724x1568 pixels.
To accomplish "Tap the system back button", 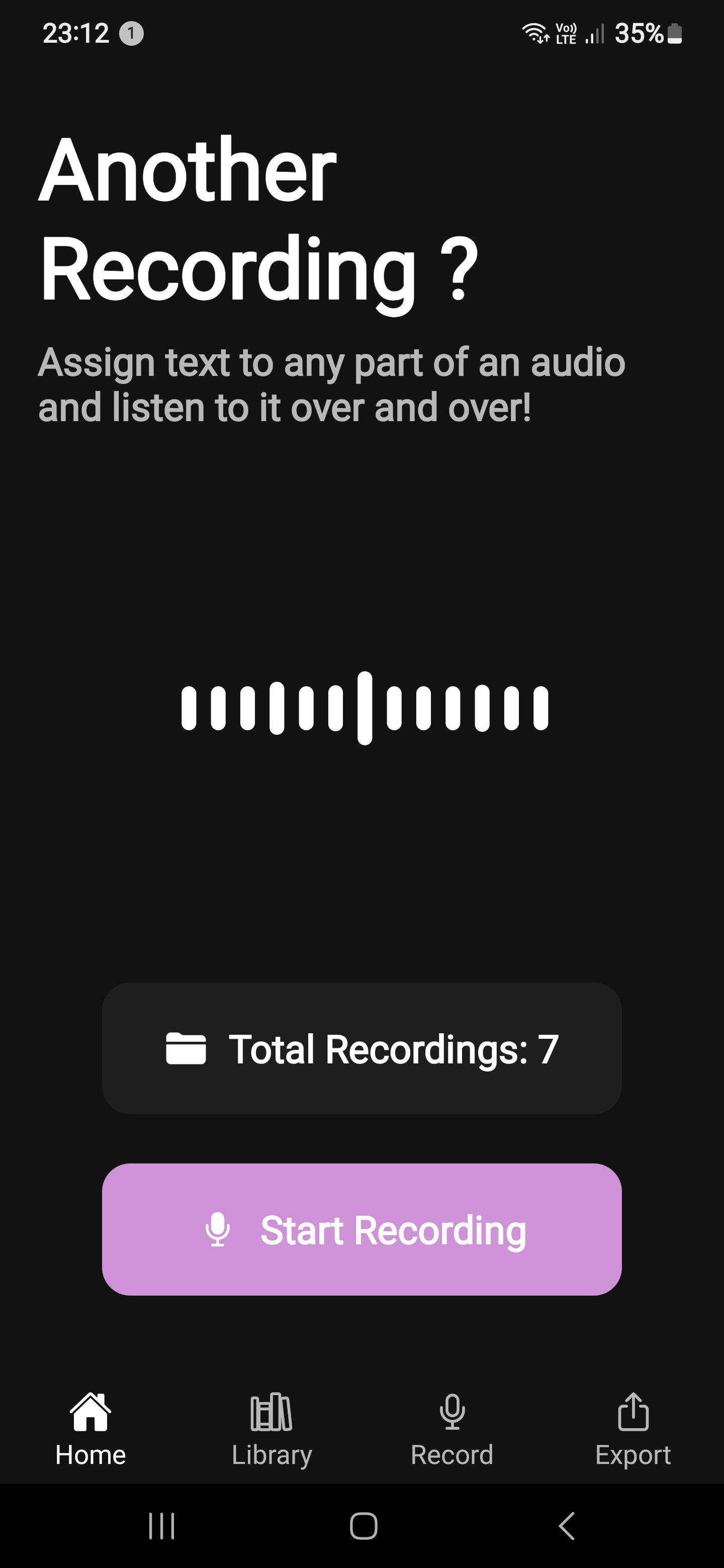I will (566, 1525).
